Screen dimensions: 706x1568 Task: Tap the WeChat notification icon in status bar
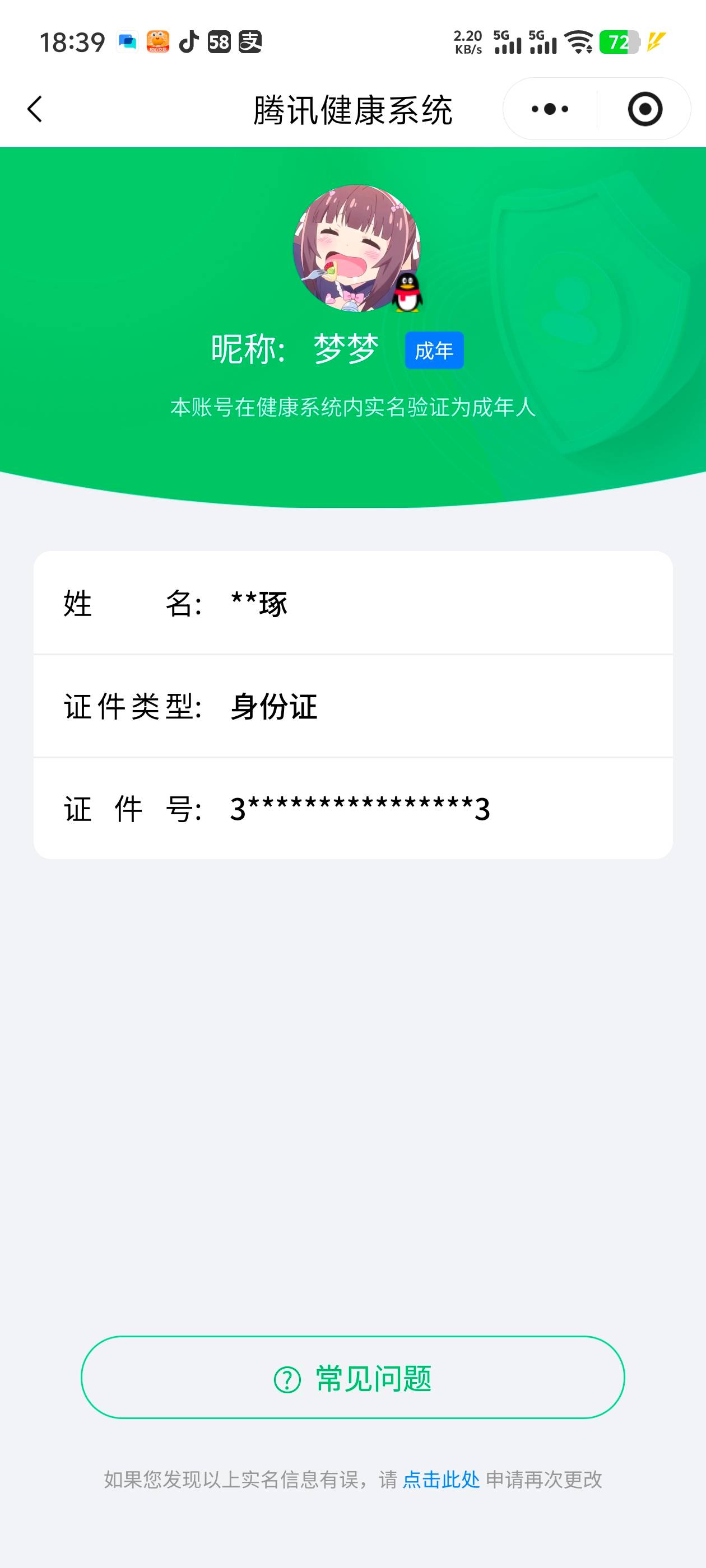(x=126, y=41)
